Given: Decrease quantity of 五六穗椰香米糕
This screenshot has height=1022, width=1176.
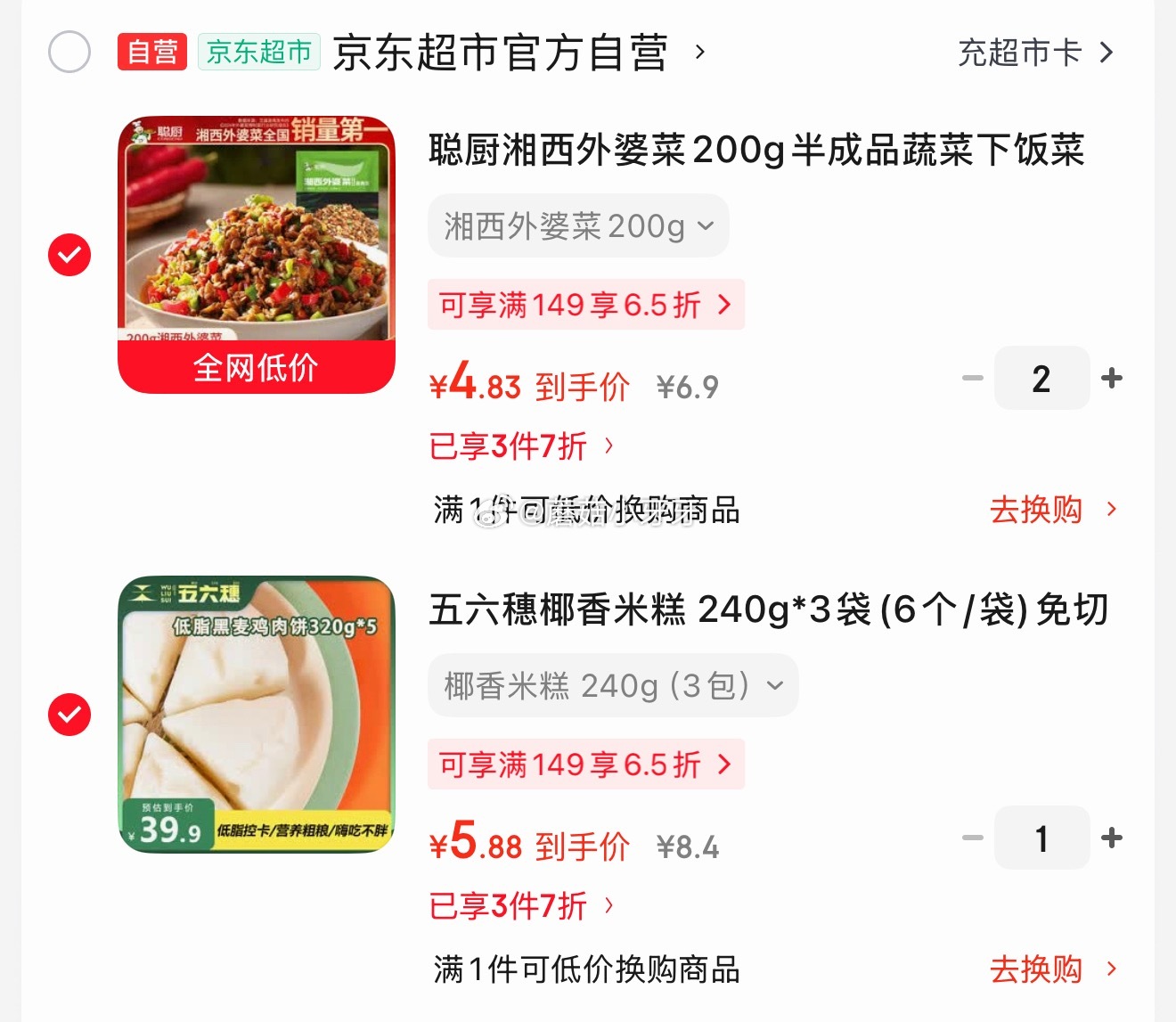Looking at the screenshot, I should [973, 838].
